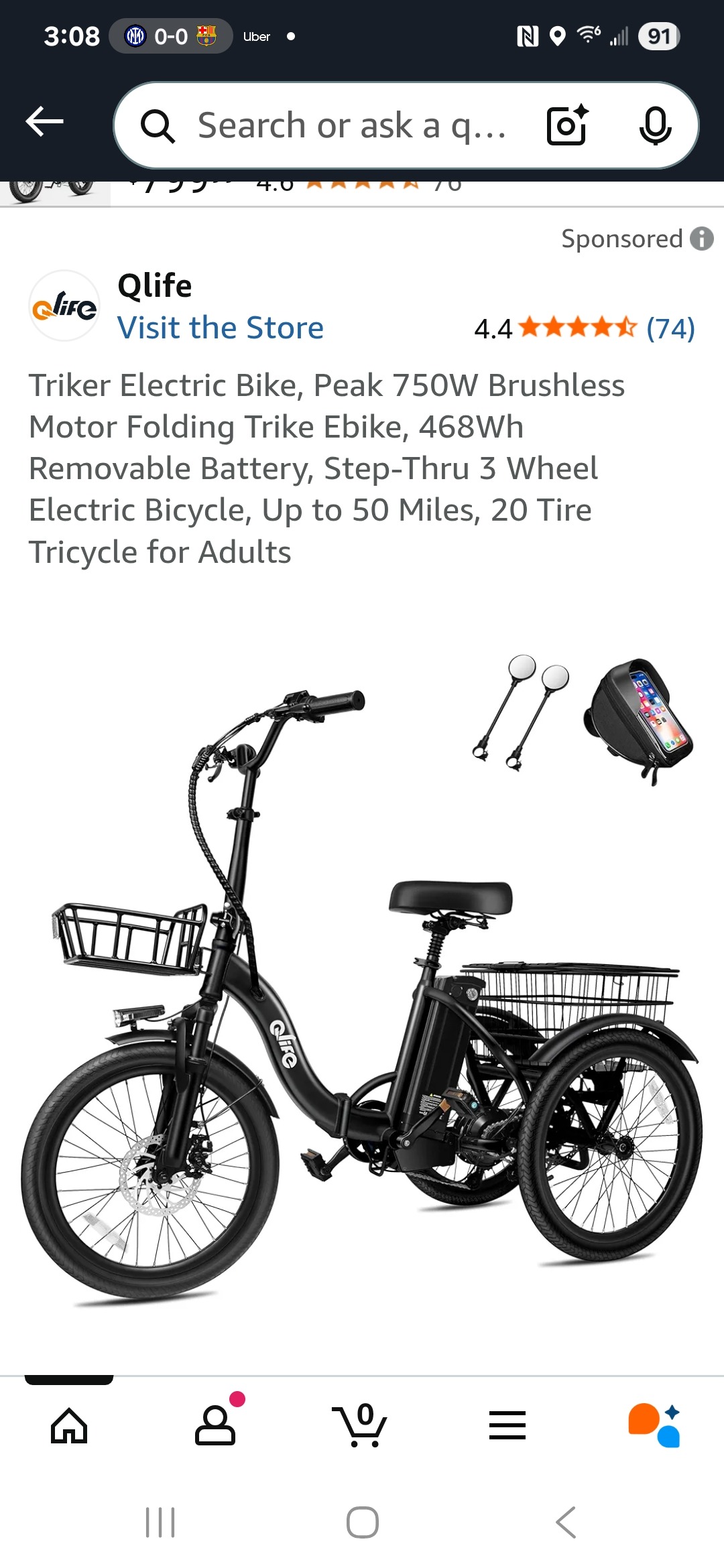Visit the Qlife store
Viewport: 724px width, 1568px height.
click(220, 328)
